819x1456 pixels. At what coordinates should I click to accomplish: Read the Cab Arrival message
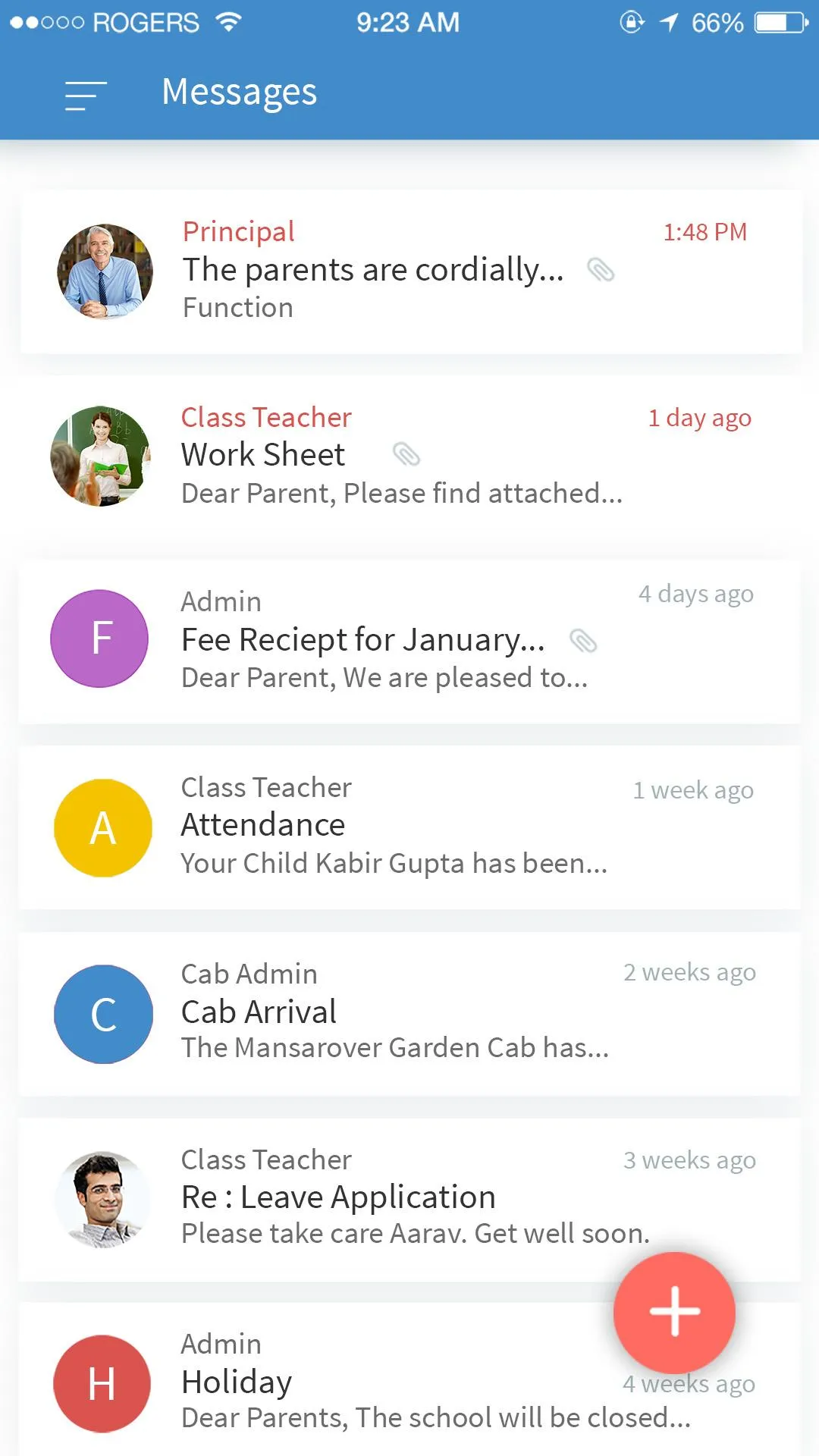click(x=409, y=1013)
